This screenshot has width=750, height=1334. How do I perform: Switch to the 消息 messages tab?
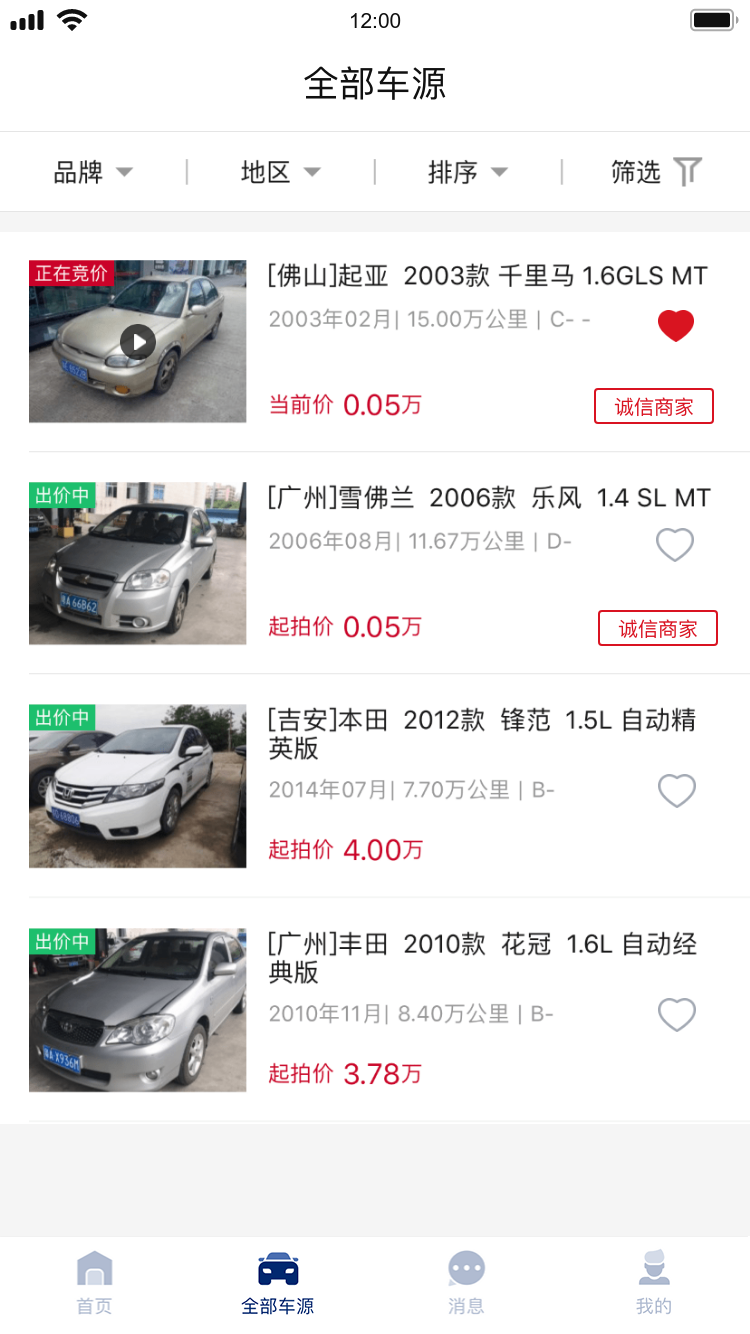pos(466,1282)
